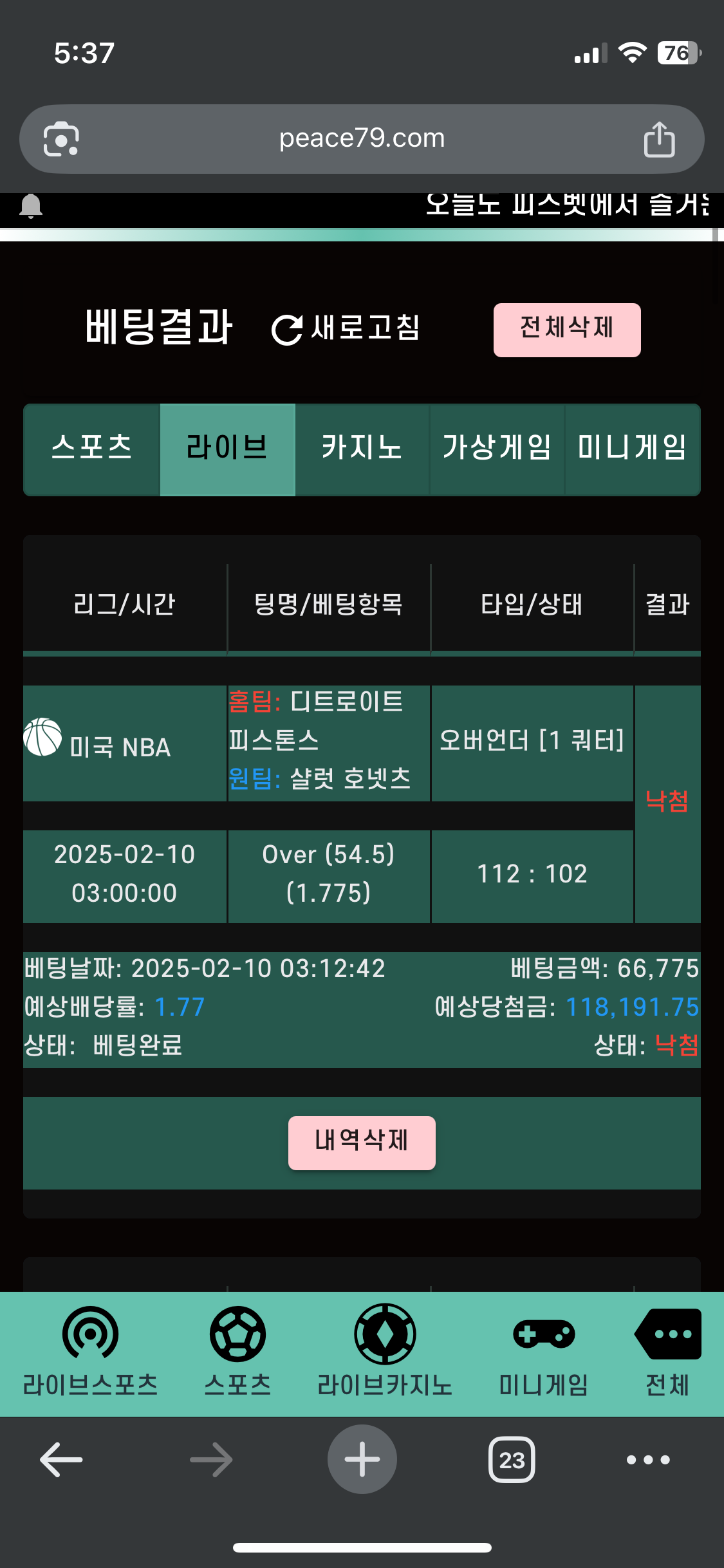The width and height of the screenshot is (724, 1568).
Task: Tap the 새로고침 refresh button
Action: click(346, 329)
